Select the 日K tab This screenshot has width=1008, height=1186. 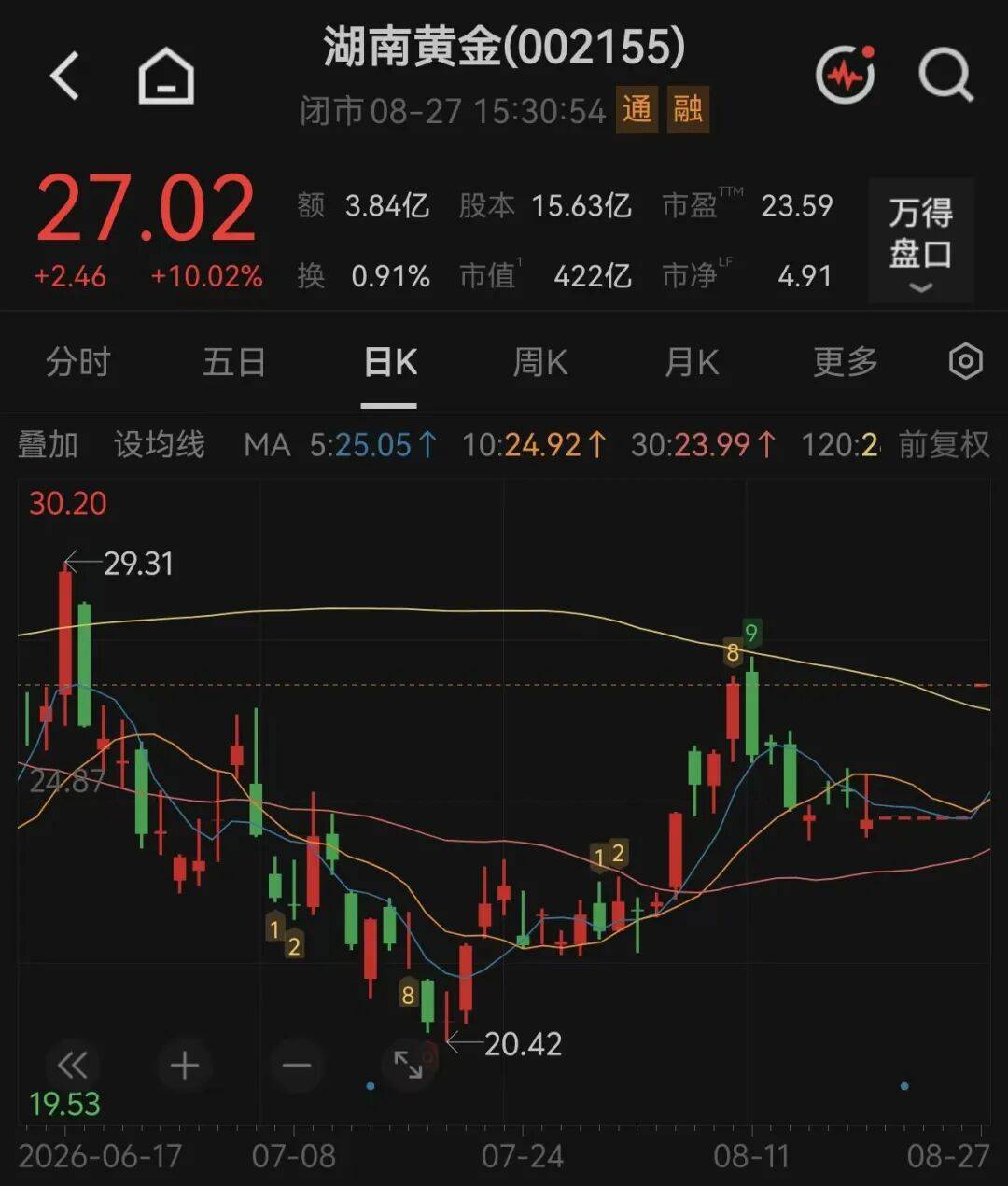(390, 361)
